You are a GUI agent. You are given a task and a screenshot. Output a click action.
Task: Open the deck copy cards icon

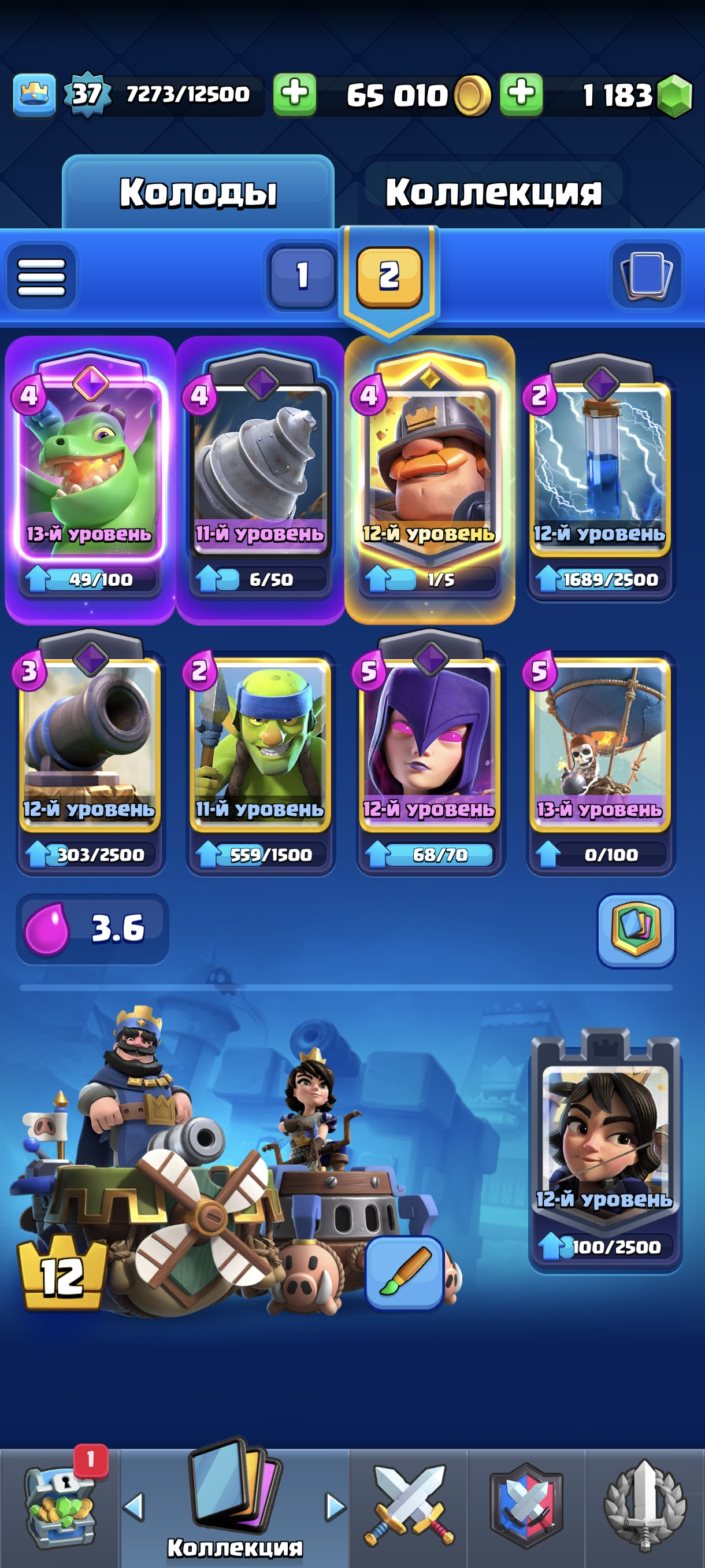(646, 276)
